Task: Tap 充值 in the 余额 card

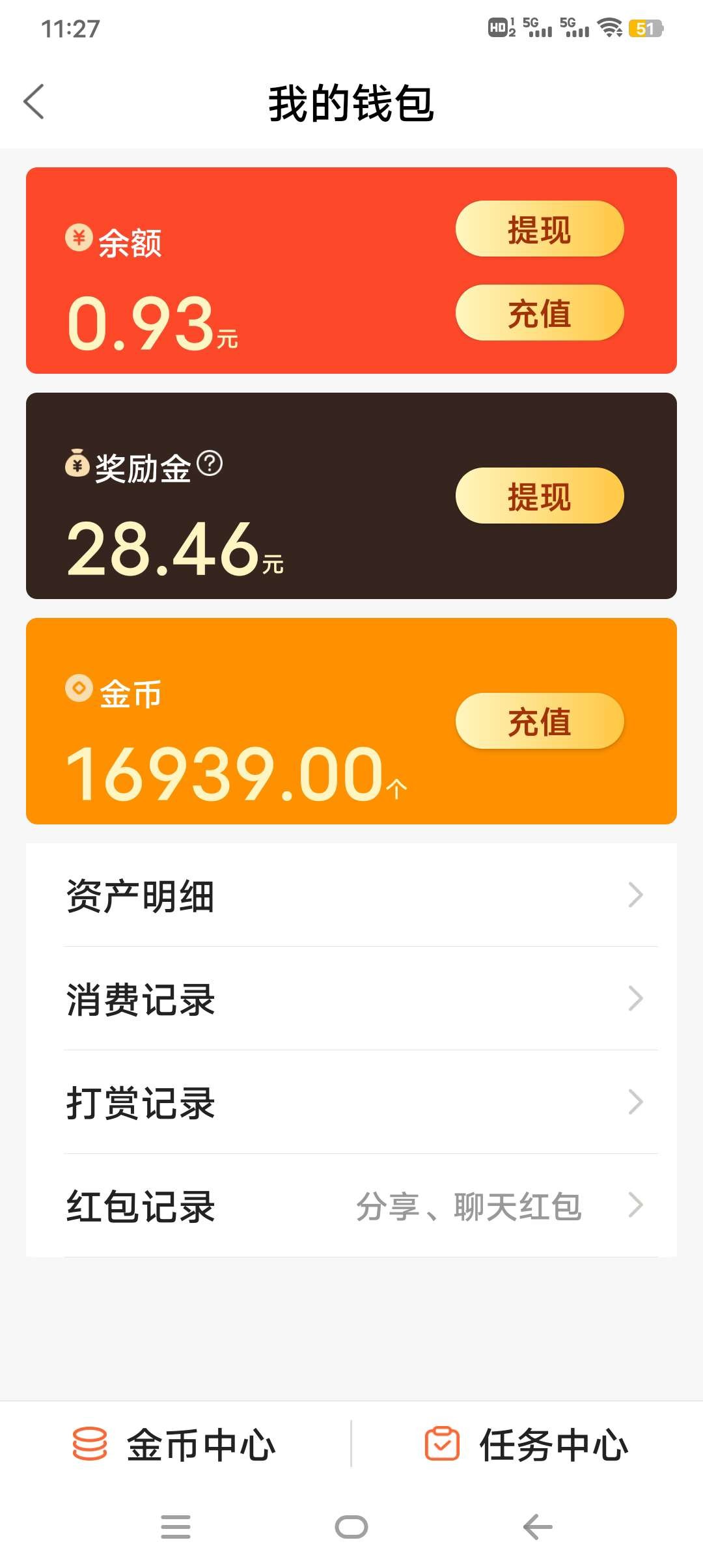Action: coord(540,313)
